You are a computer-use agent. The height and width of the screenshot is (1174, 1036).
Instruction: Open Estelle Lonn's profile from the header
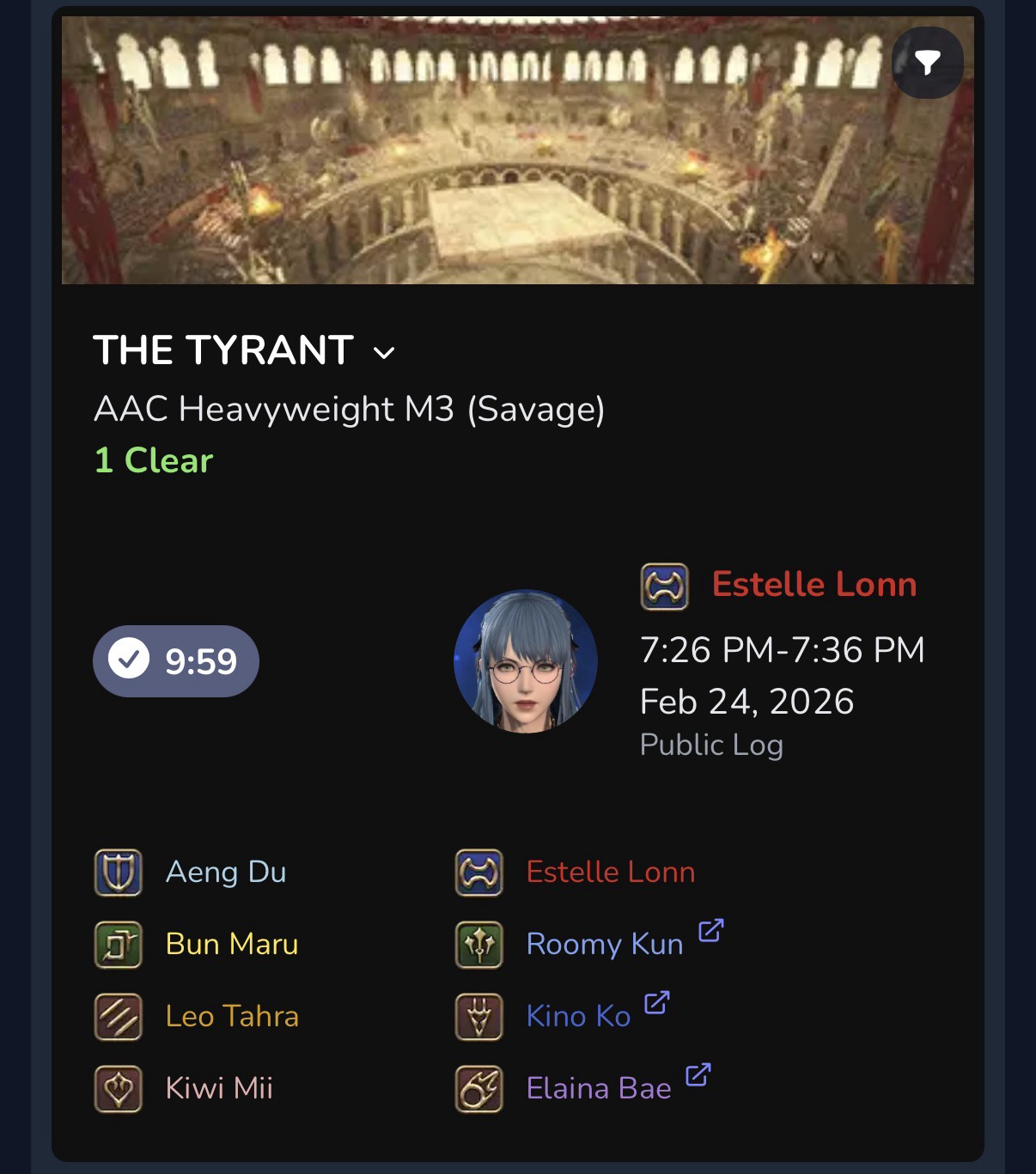pyautogui.click(x=814, y=585)
